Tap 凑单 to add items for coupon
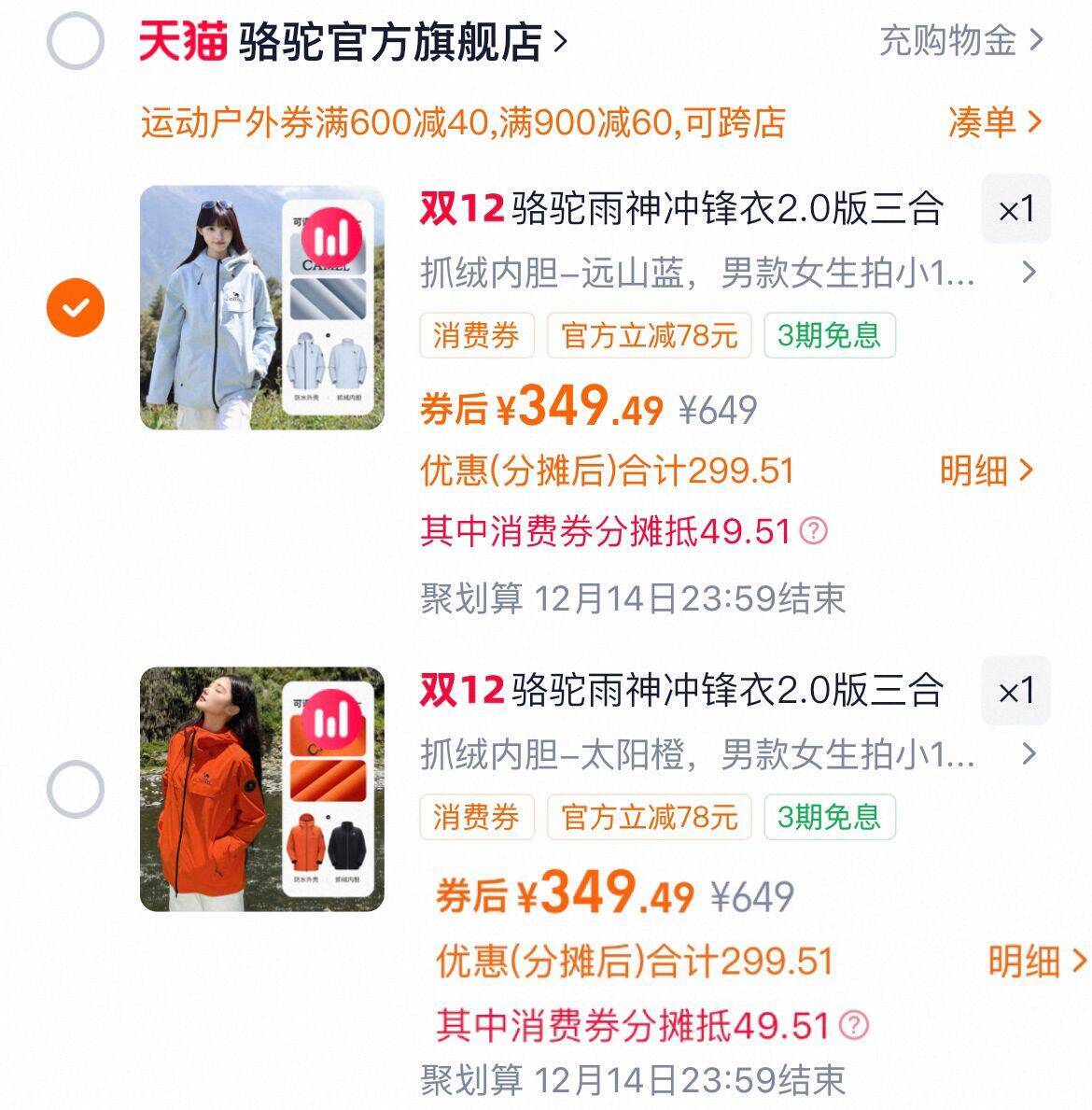The image size is (1092, 1110). 993,122
